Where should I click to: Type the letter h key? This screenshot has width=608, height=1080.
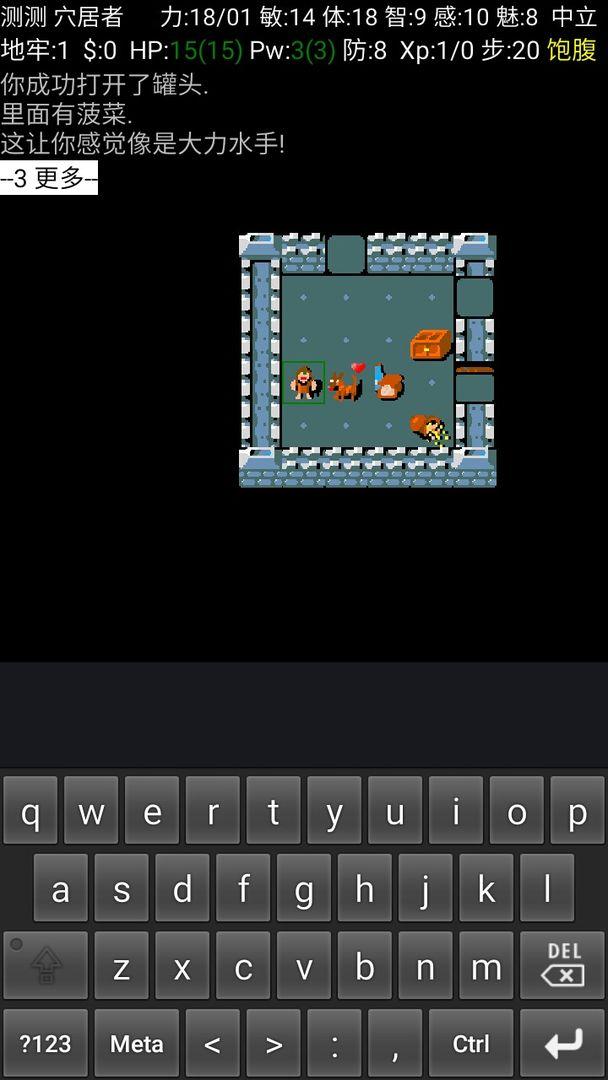pyautogui.click(x=365, y=889)
